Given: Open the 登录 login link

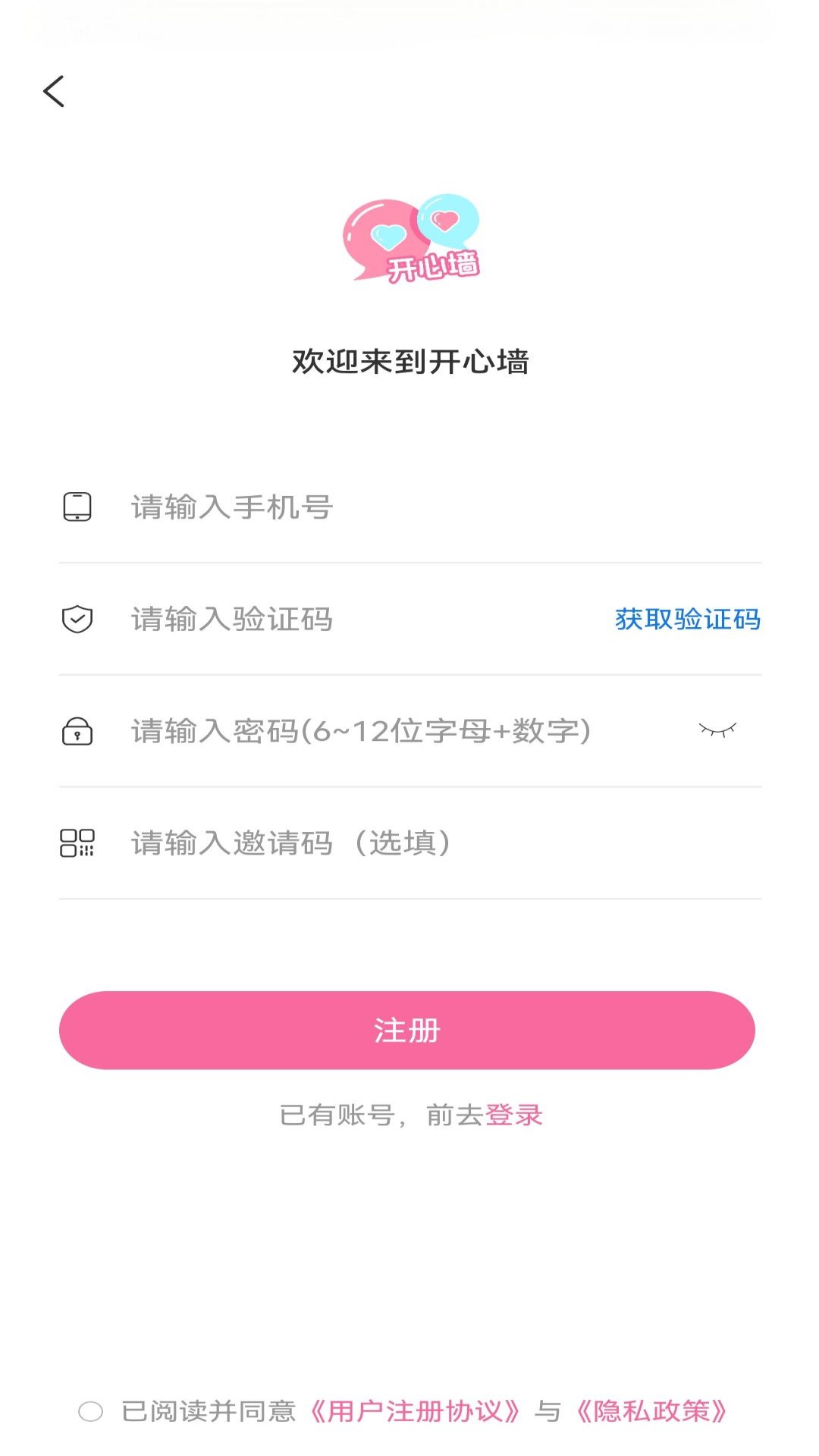Looking at the screenshot, I should point(514,1116).
